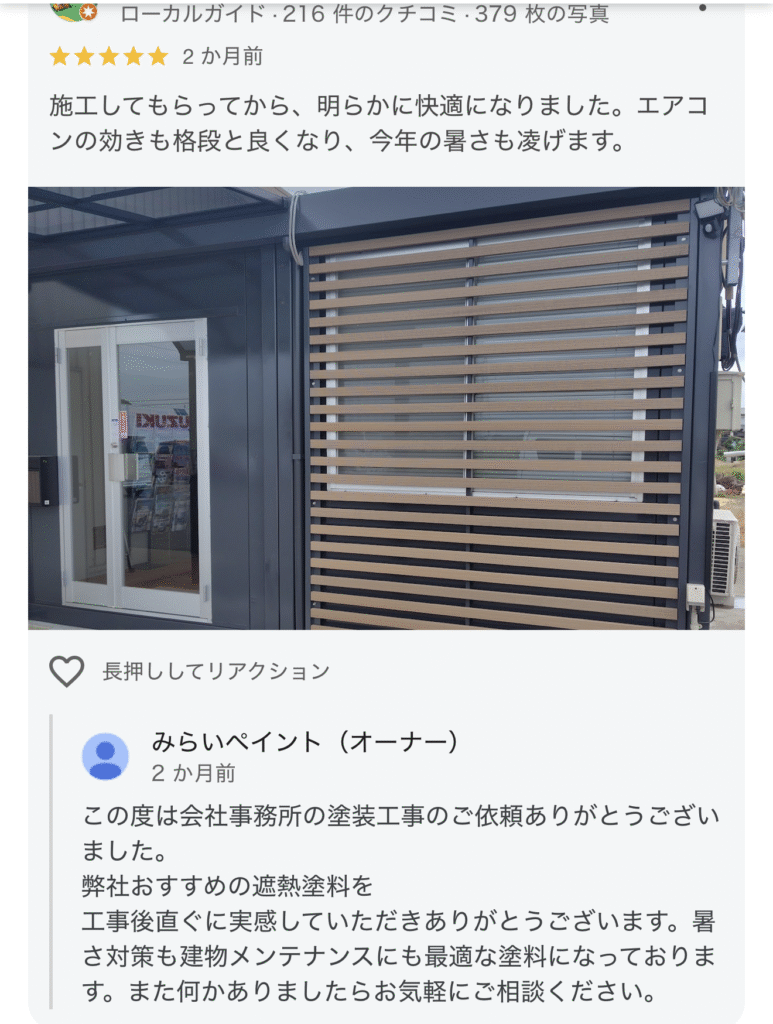The height and width of the screenshot is (1024, 773).
Task: Tap the heart reaction icon under the review
Action: 67,671
